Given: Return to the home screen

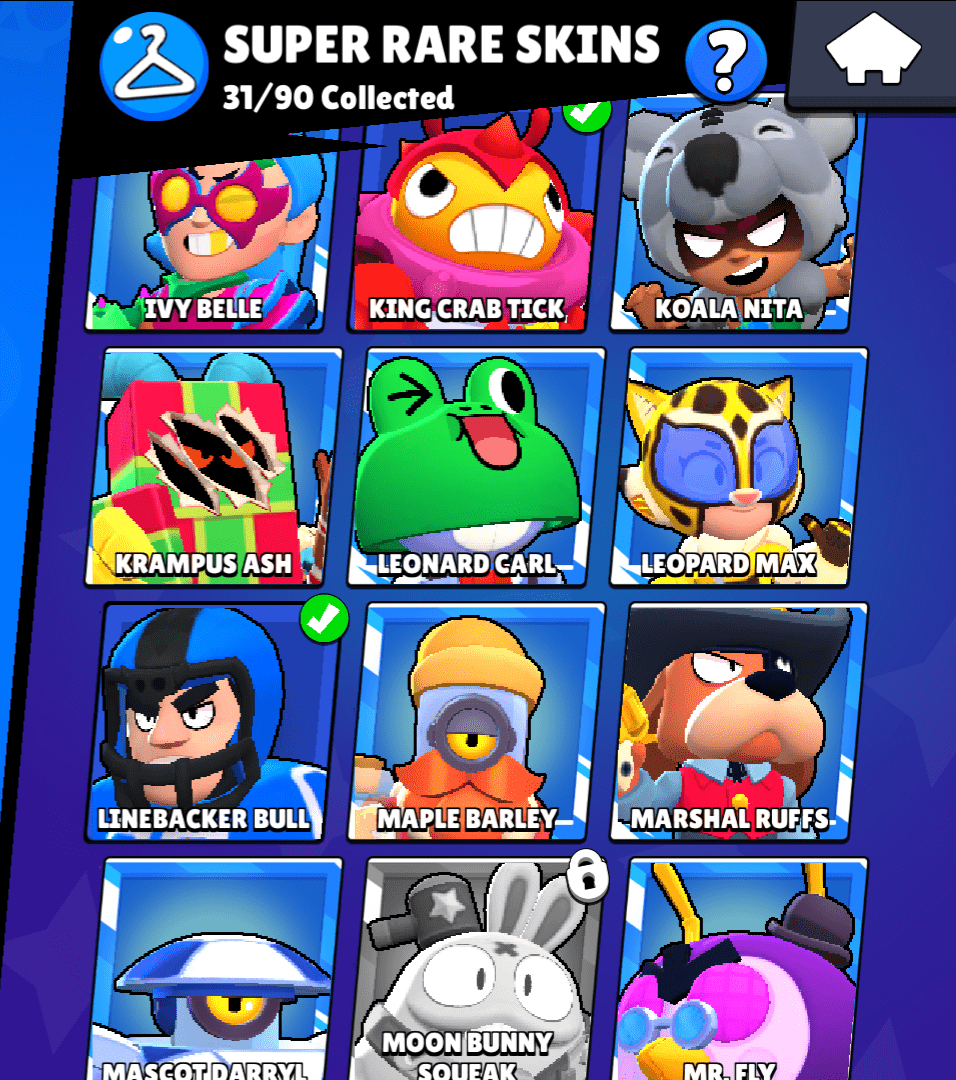Looking at the screenshot, I should click(873, 50).
